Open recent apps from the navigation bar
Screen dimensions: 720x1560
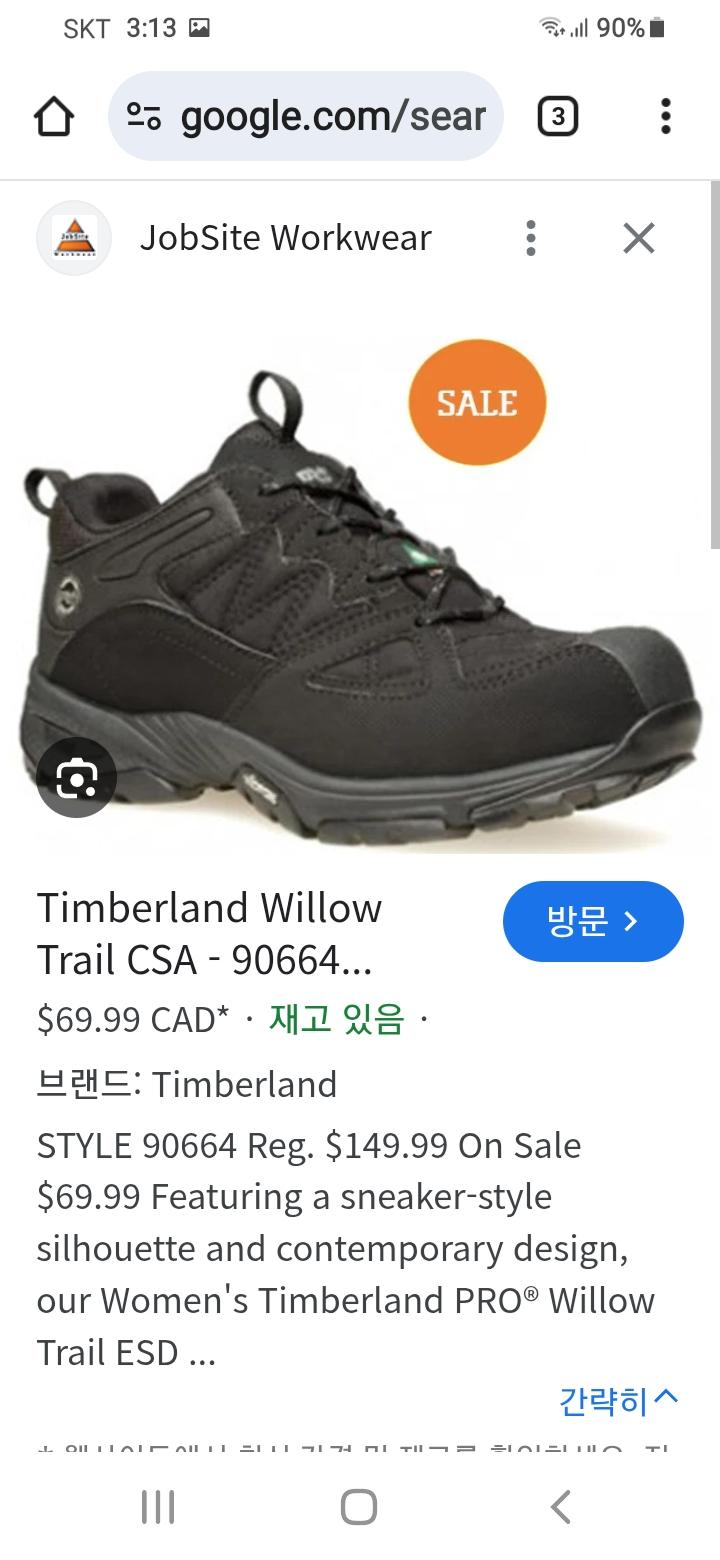[x=158, y=1506]
